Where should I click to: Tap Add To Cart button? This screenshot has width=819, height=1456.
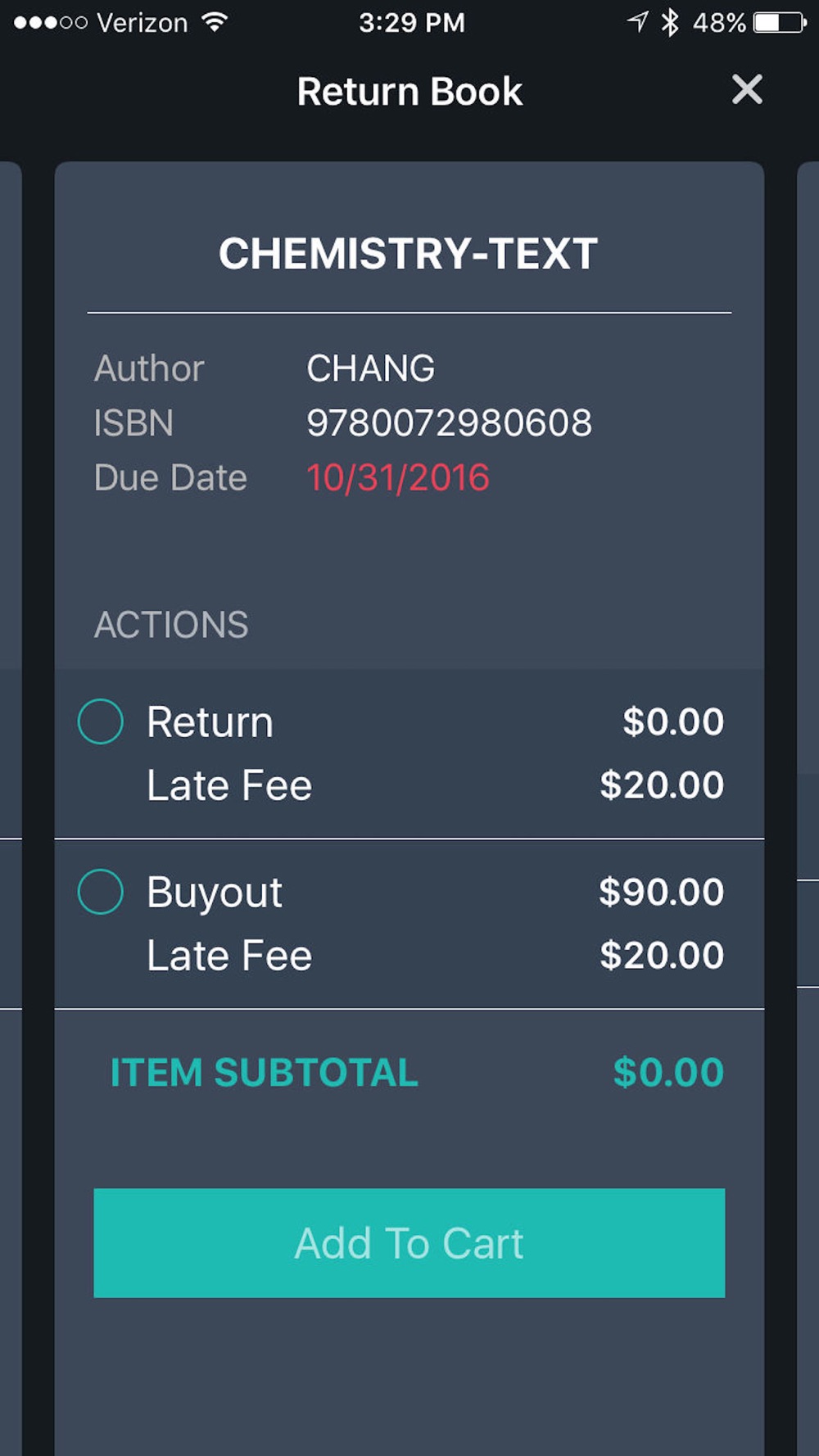point(409,1242)
